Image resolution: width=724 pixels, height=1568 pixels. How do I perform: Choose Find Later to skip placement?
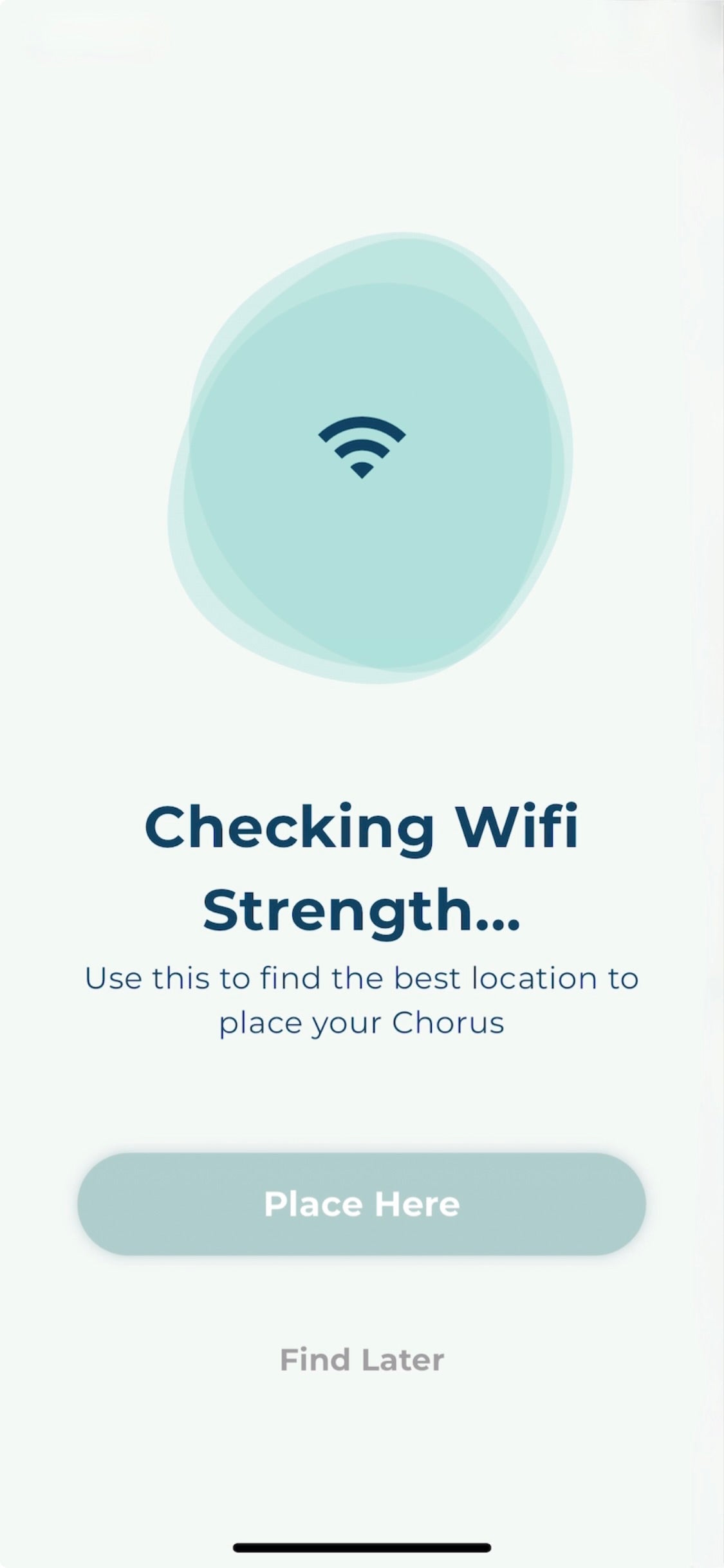tap(362, 1359)
